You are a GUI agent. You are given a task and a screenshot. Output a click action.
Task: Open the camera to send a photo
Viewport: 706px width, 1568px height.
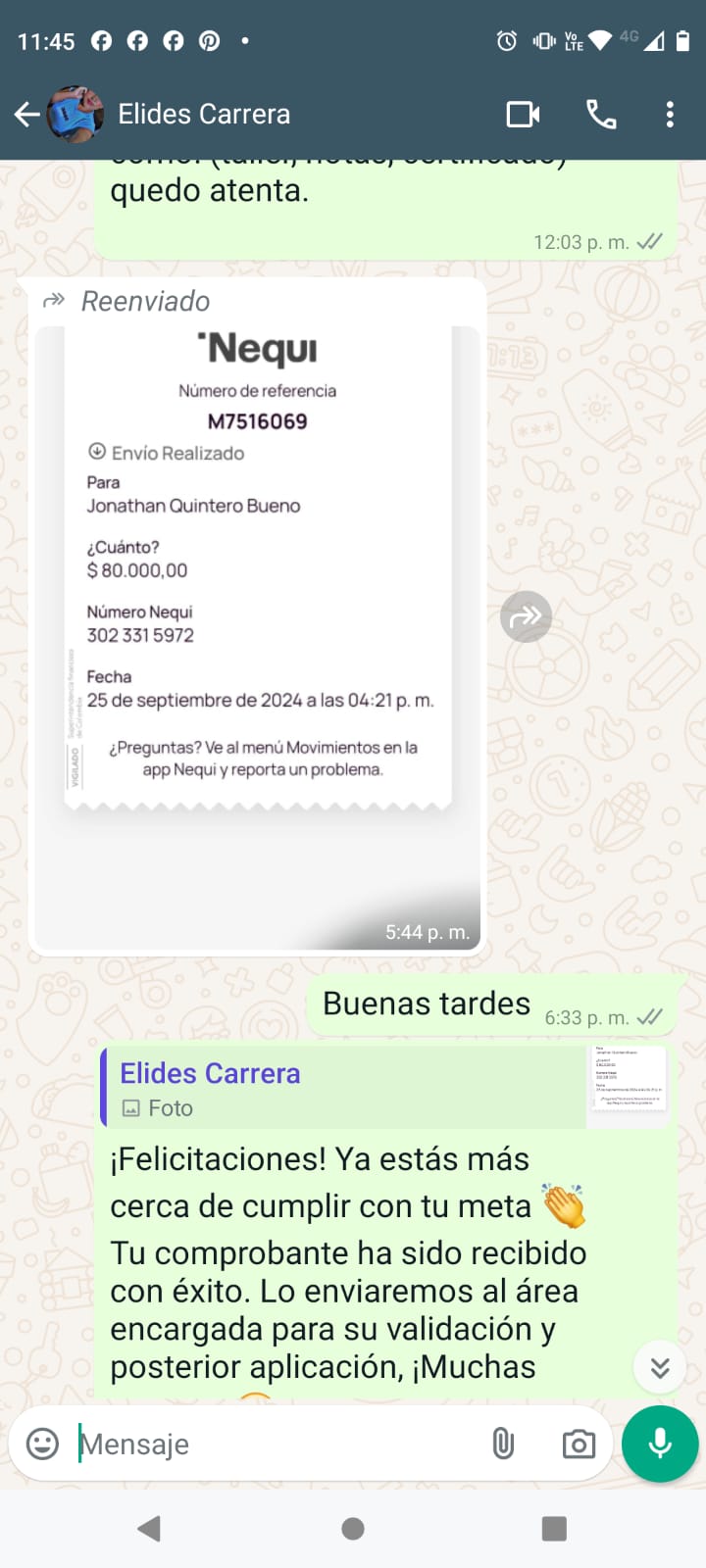pos(579,1444)
